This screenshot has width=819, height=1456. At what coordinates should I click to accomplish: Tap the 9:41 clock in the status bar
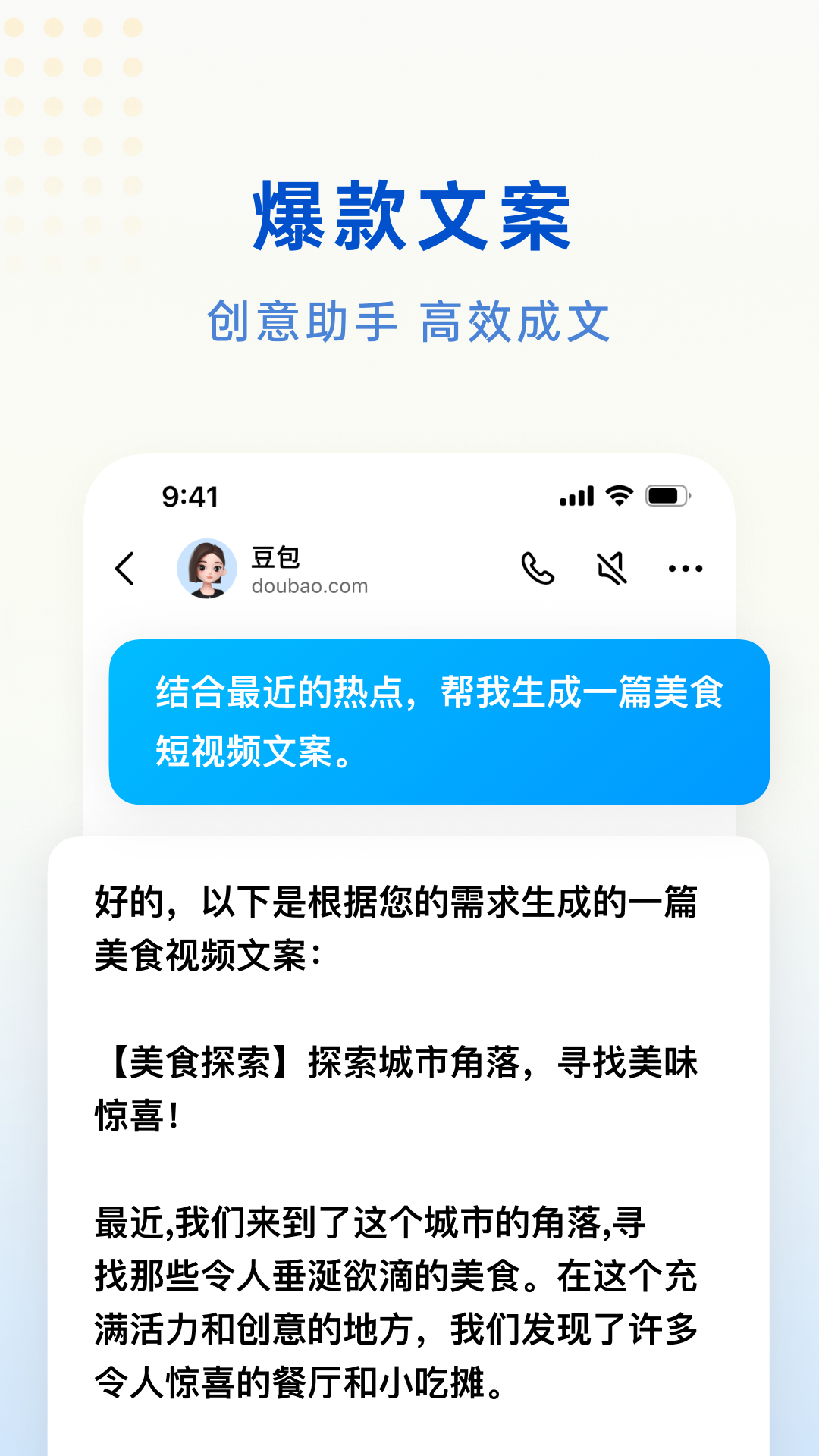point(190,494)
